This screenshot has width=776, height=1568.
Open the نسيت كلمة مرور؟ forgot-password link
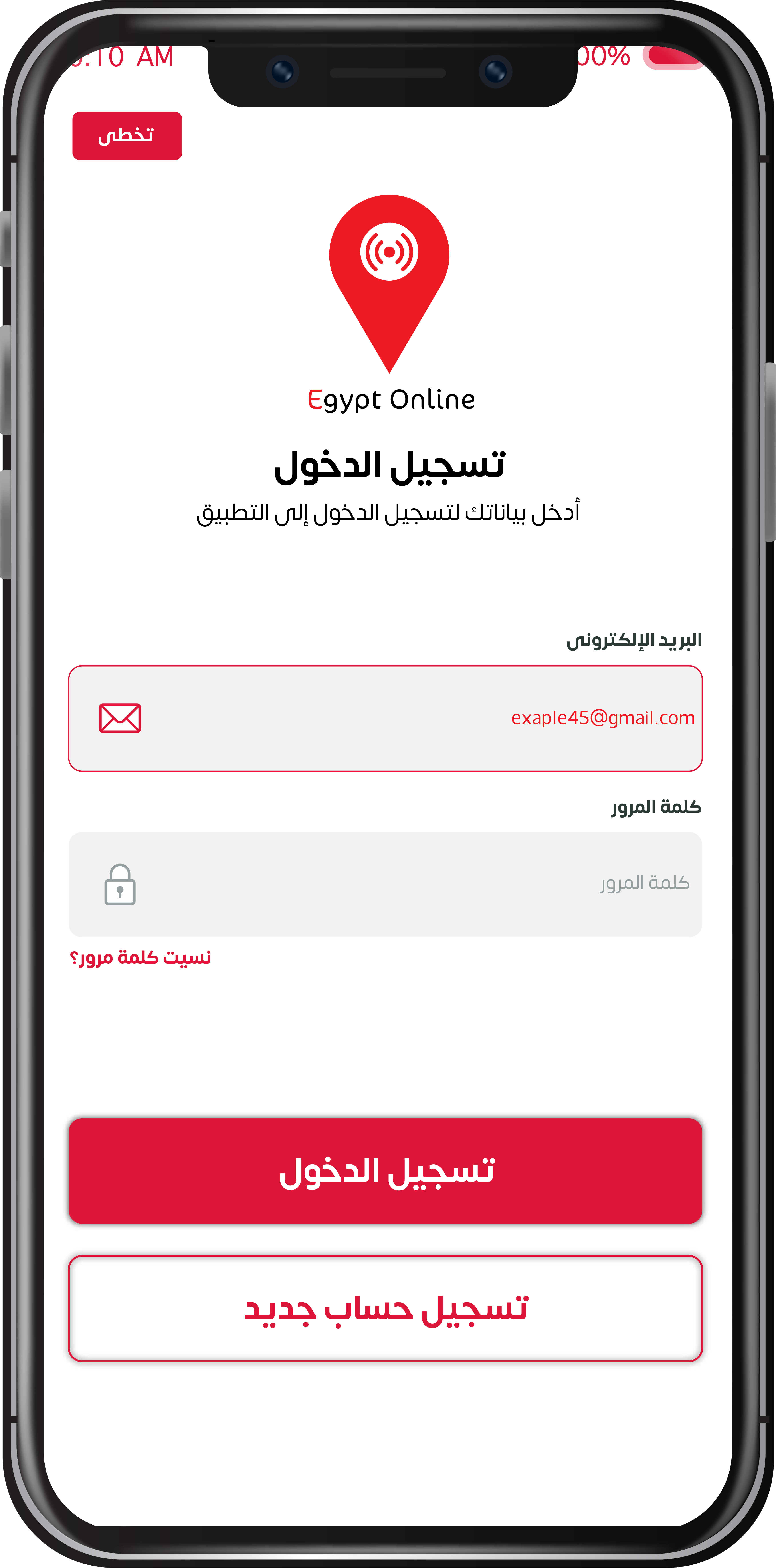click(x=141, y=958)
